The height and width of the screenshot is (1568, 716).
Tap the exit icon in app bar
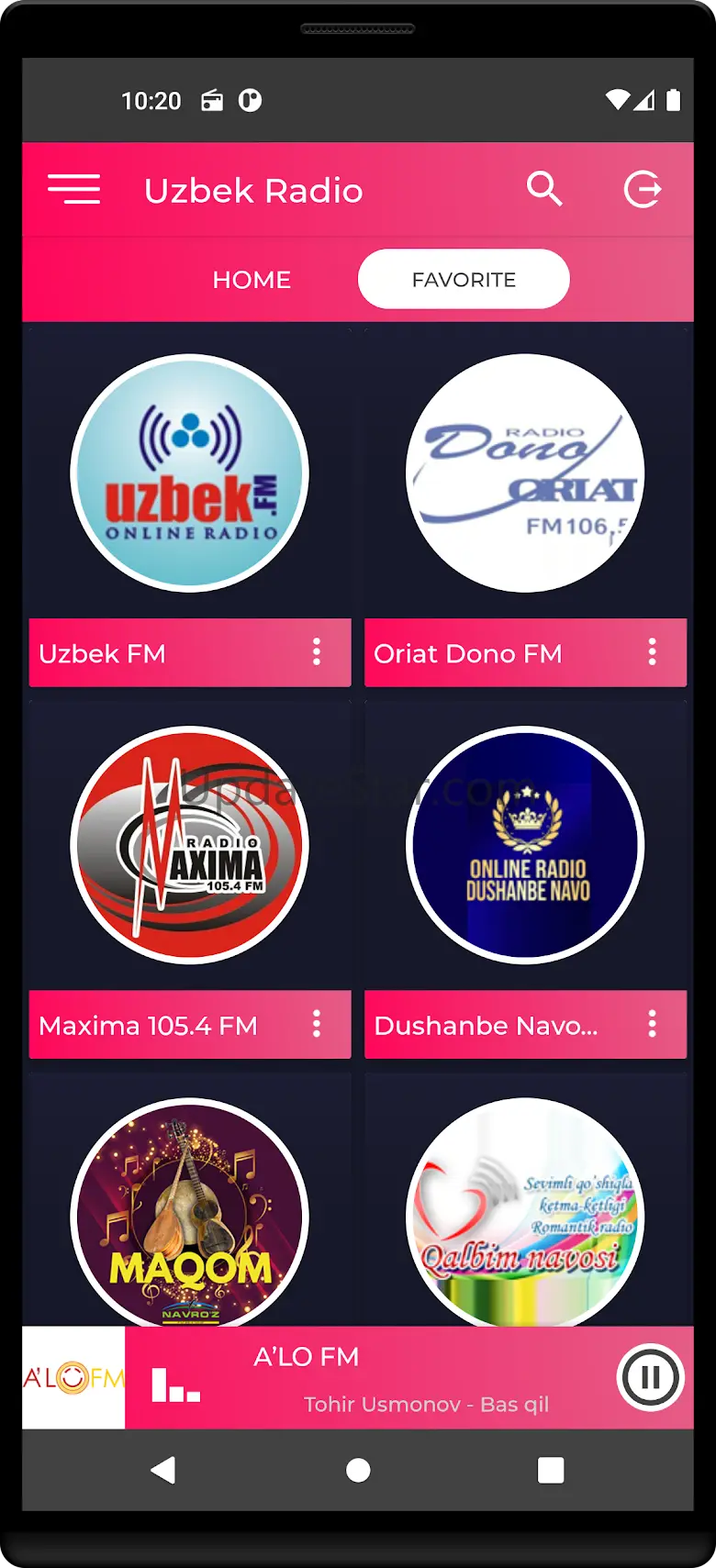pos(643,189)
